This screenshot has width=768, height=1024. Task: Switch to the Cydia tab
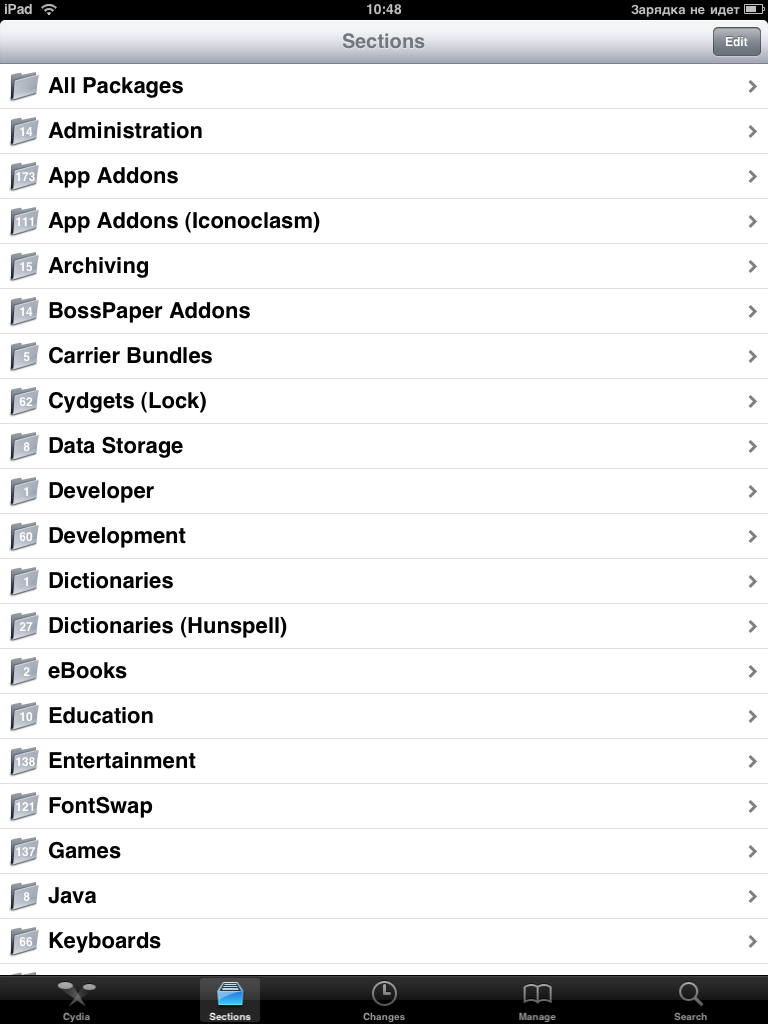click(x=76, y=1000)
